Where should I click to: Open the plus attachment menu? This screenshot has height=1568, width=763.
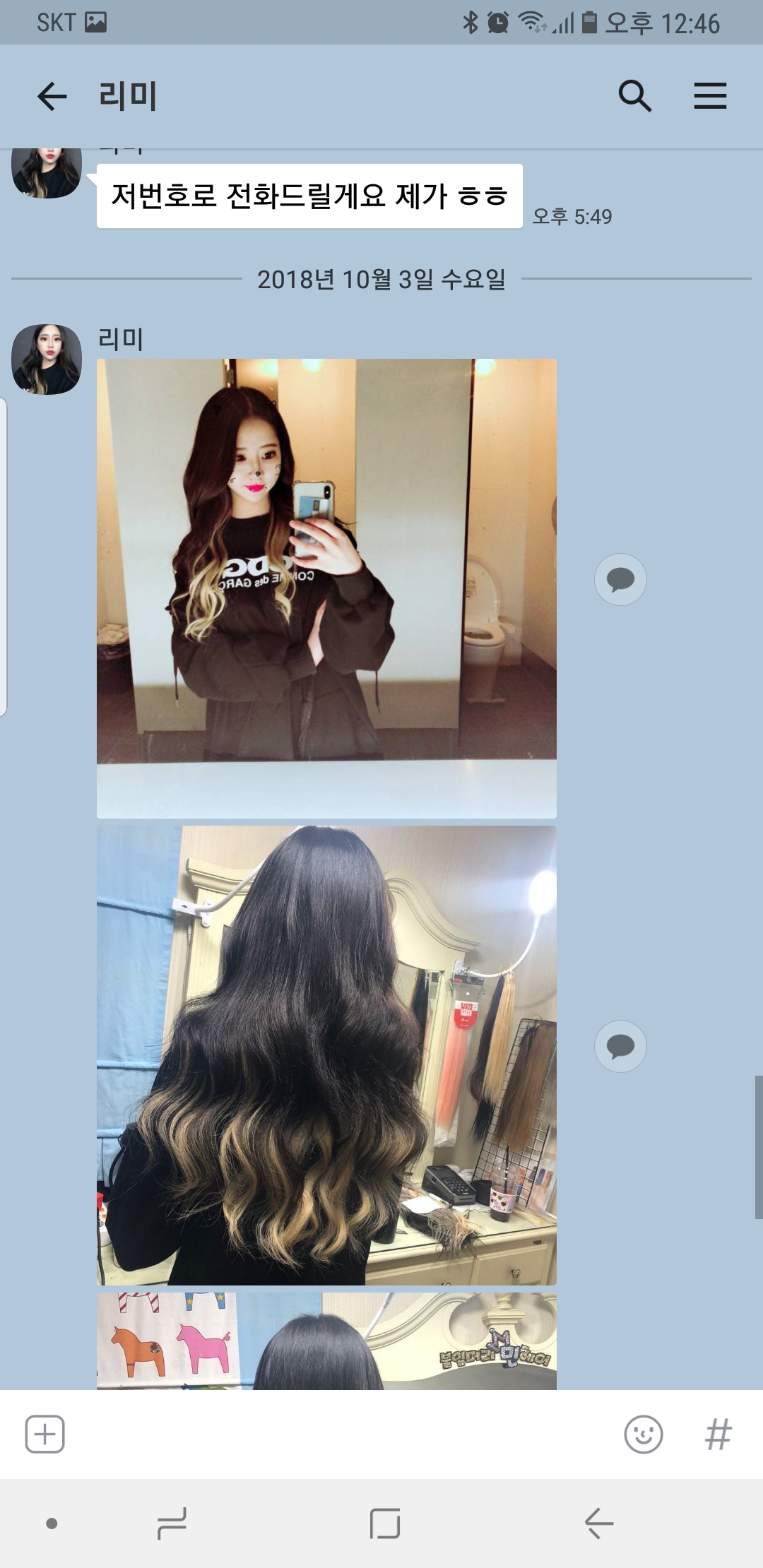click(45, 1434)
